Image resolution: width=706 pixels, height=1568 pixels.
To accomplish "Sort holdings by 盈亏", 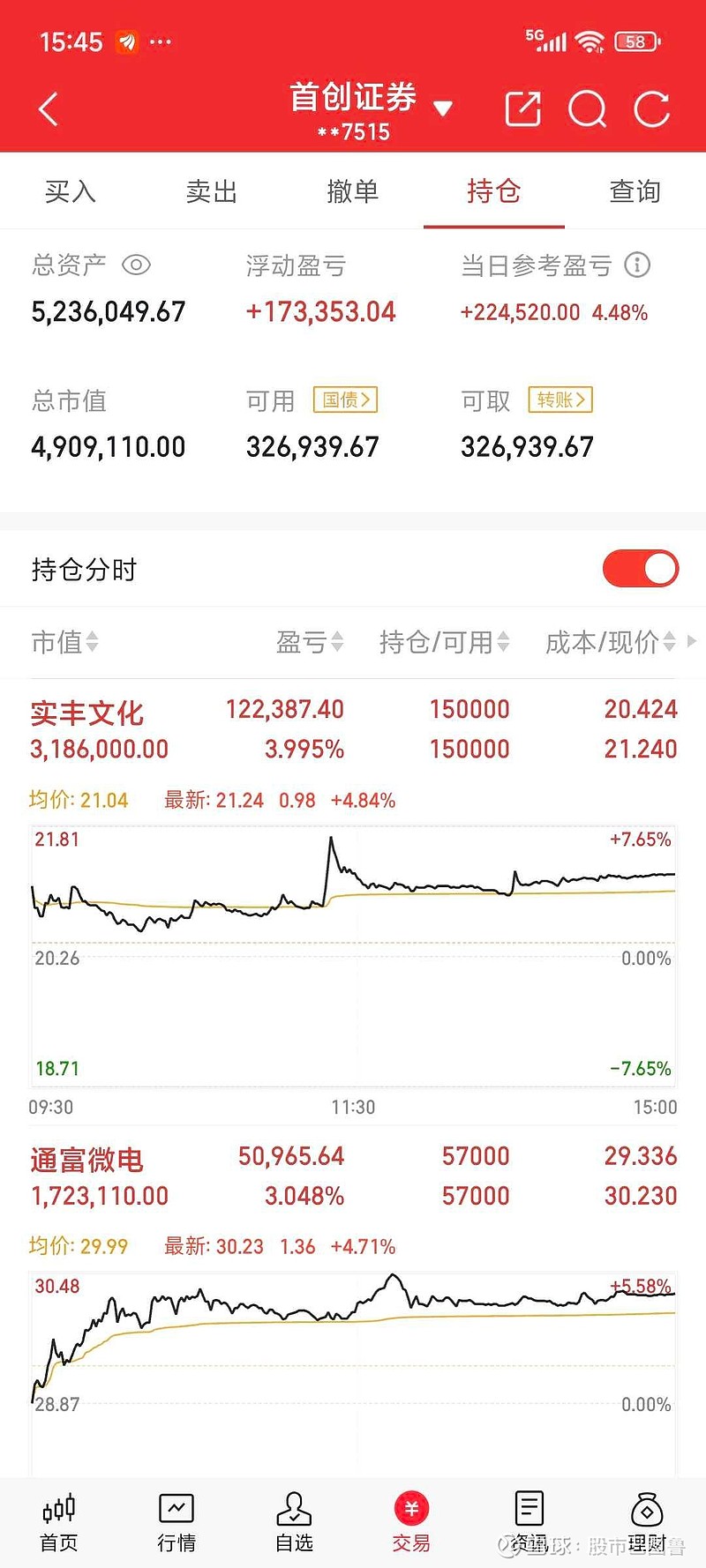I will point(310,642).
